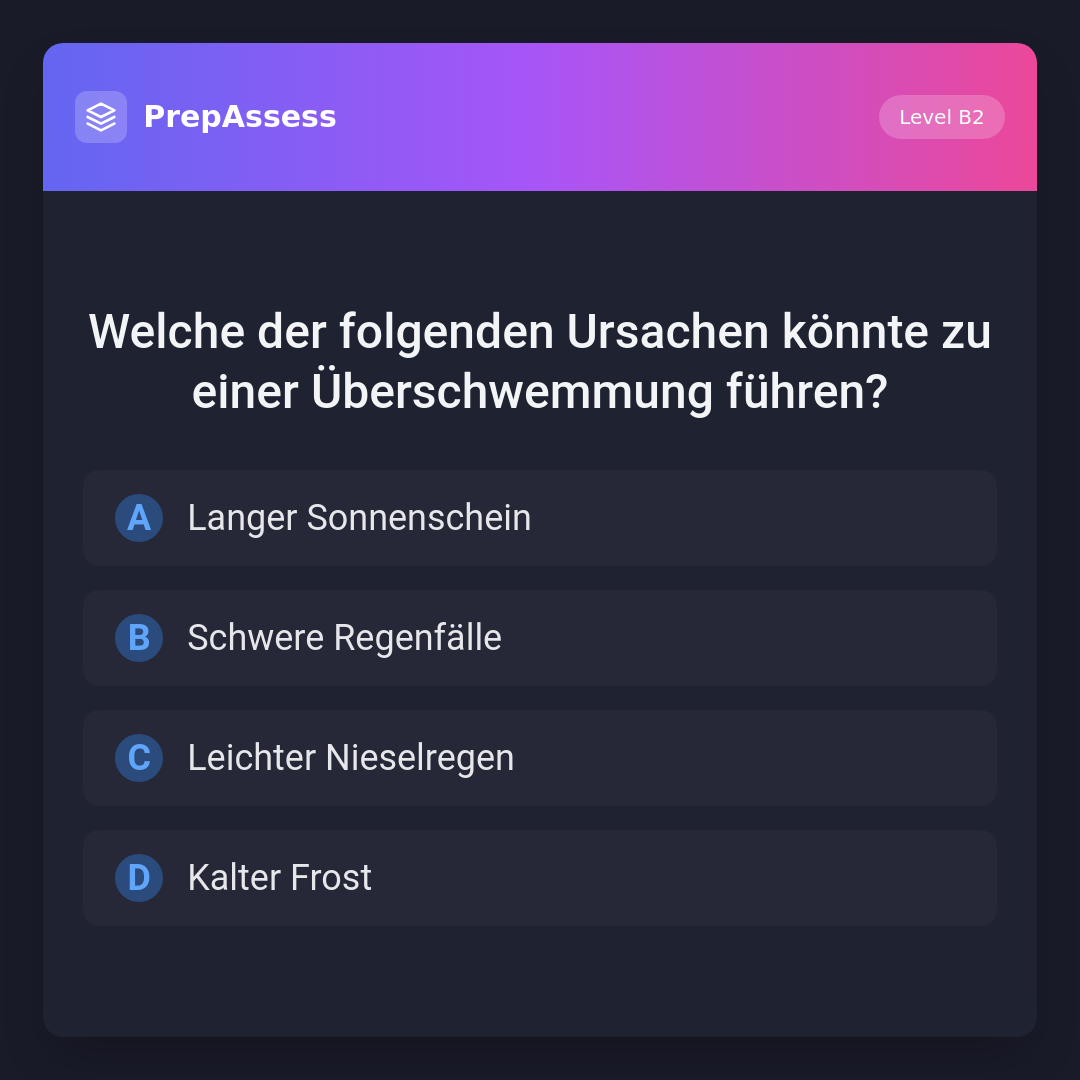Choose answer B, Schwere Regenfälle
1080x1080 pixels.
click(x=540, y=638)
